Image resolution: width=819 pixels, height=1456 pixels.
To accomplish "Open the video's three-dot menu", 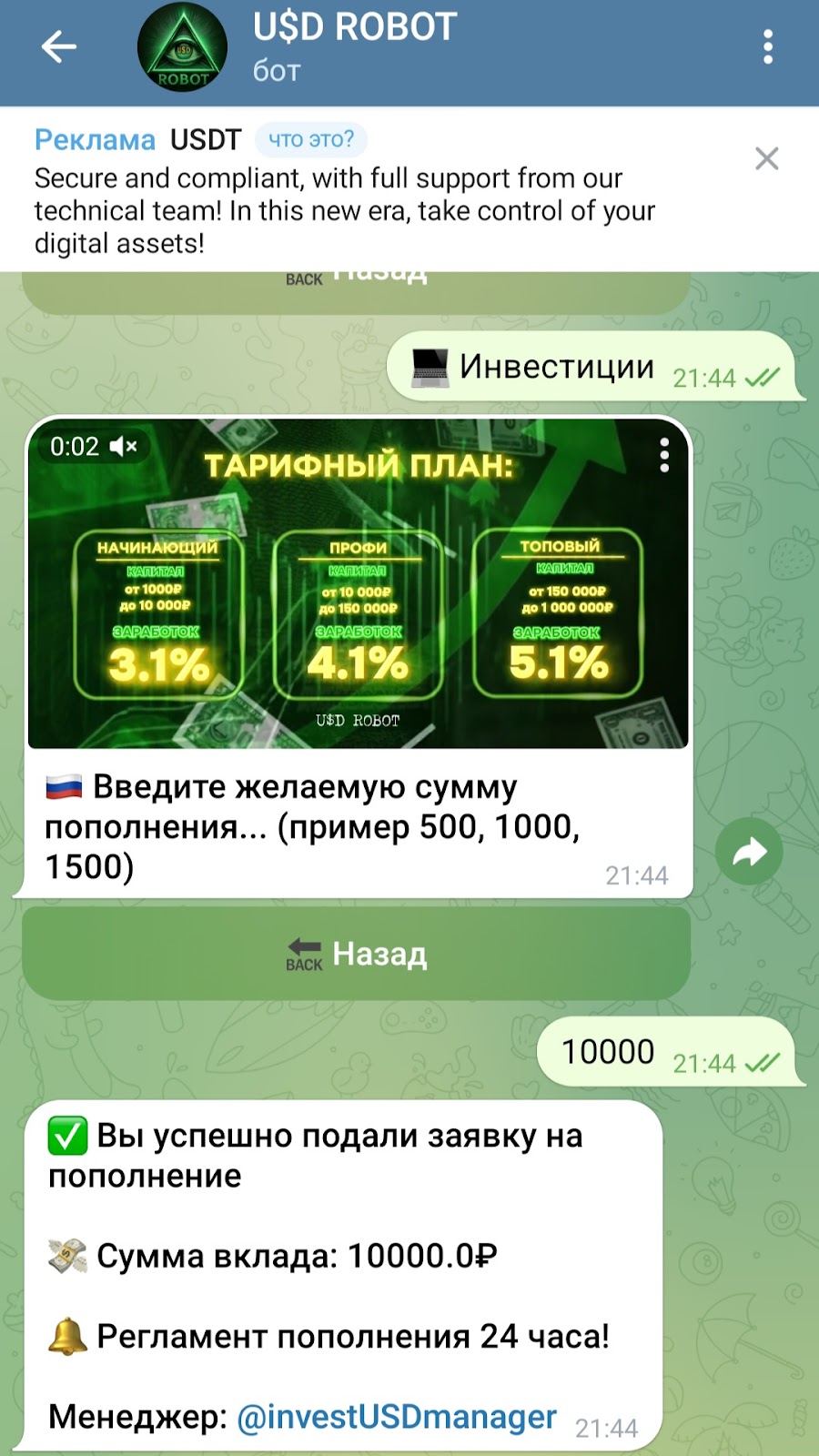I will coord(664,455).
